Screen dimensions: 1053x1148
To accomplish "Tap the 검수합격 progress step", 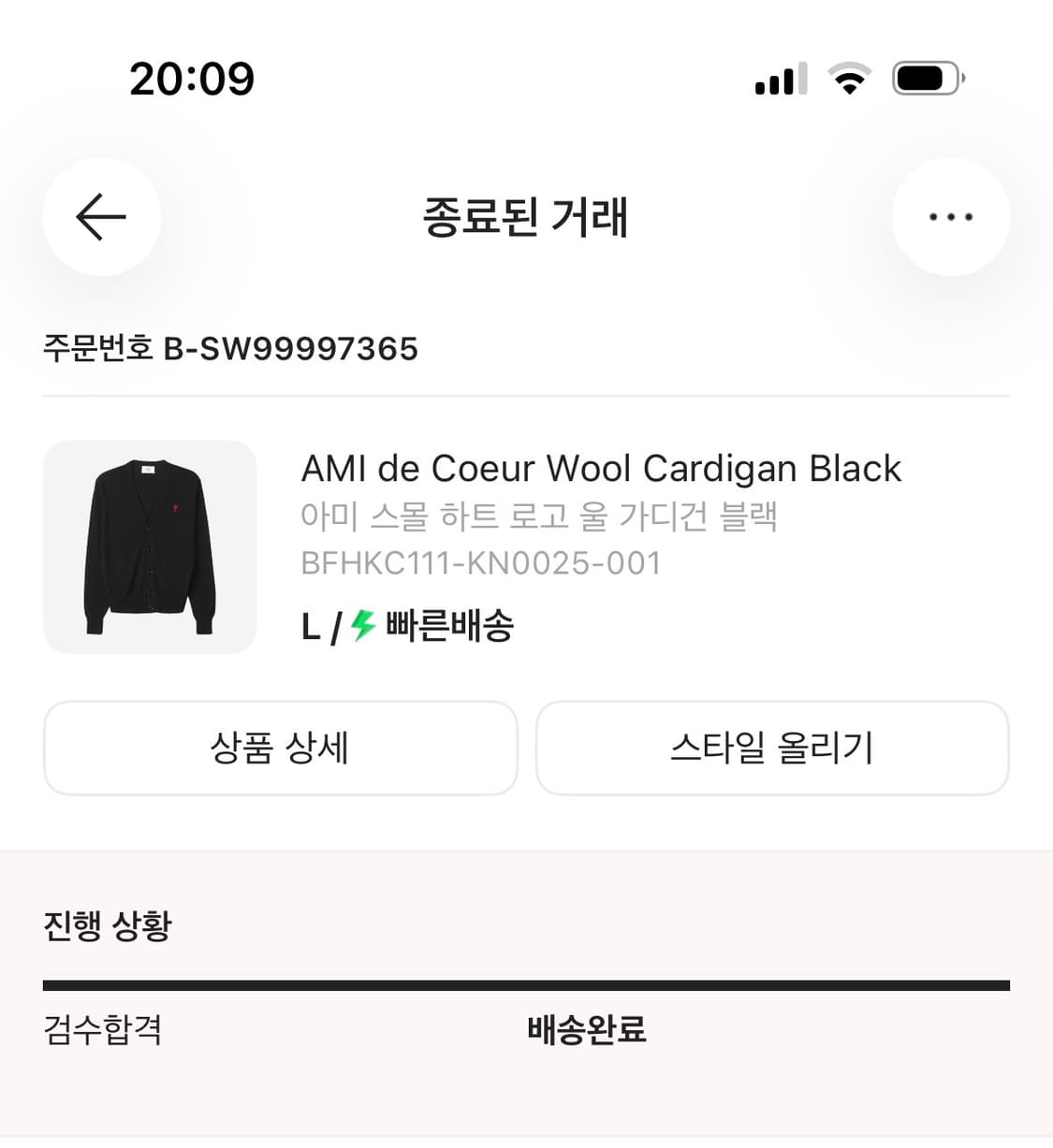I will click(103, 1030).
